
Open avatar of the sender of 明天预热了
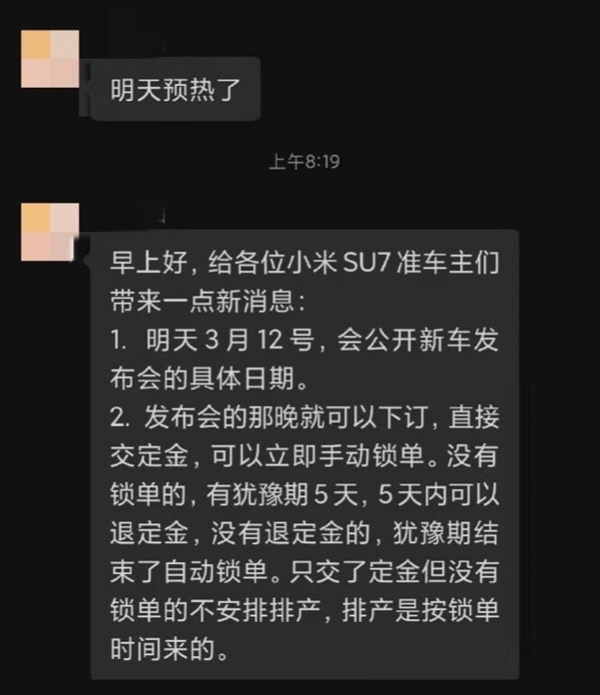[50, 58]
